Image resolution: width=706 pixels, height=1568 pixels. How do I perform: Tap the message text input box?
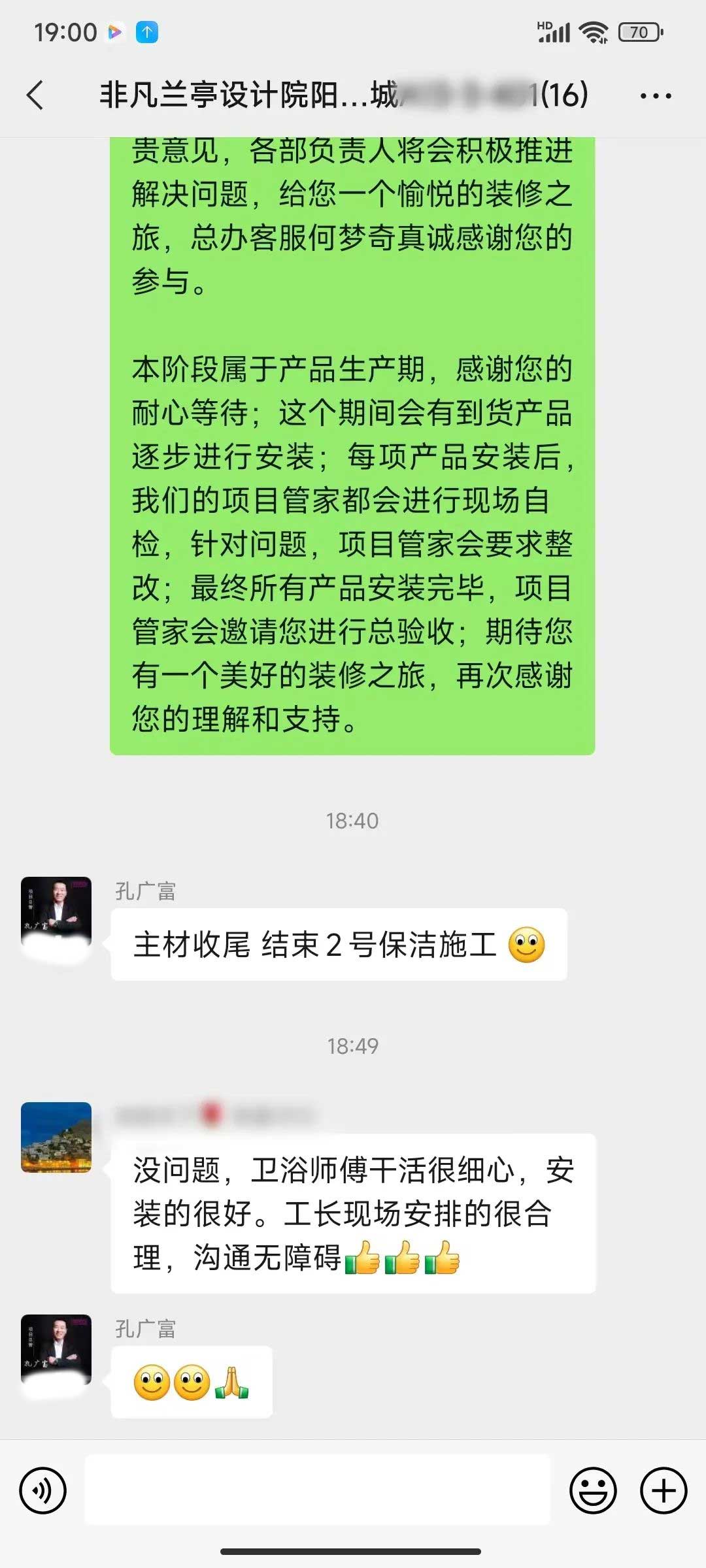coord(318,1490)
